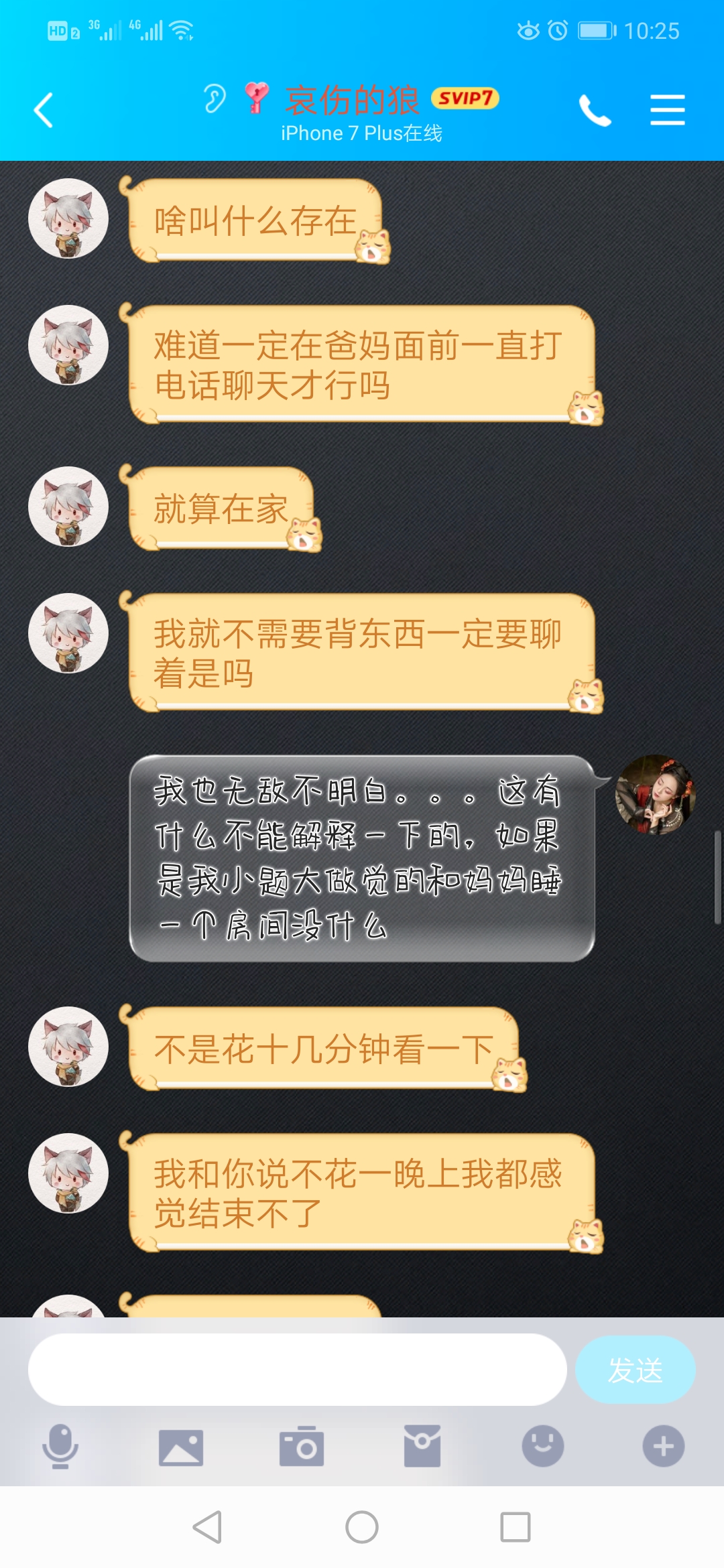
Task: Open the contact avatar beside 啥叫什么存在
Action: pos(68,218)
